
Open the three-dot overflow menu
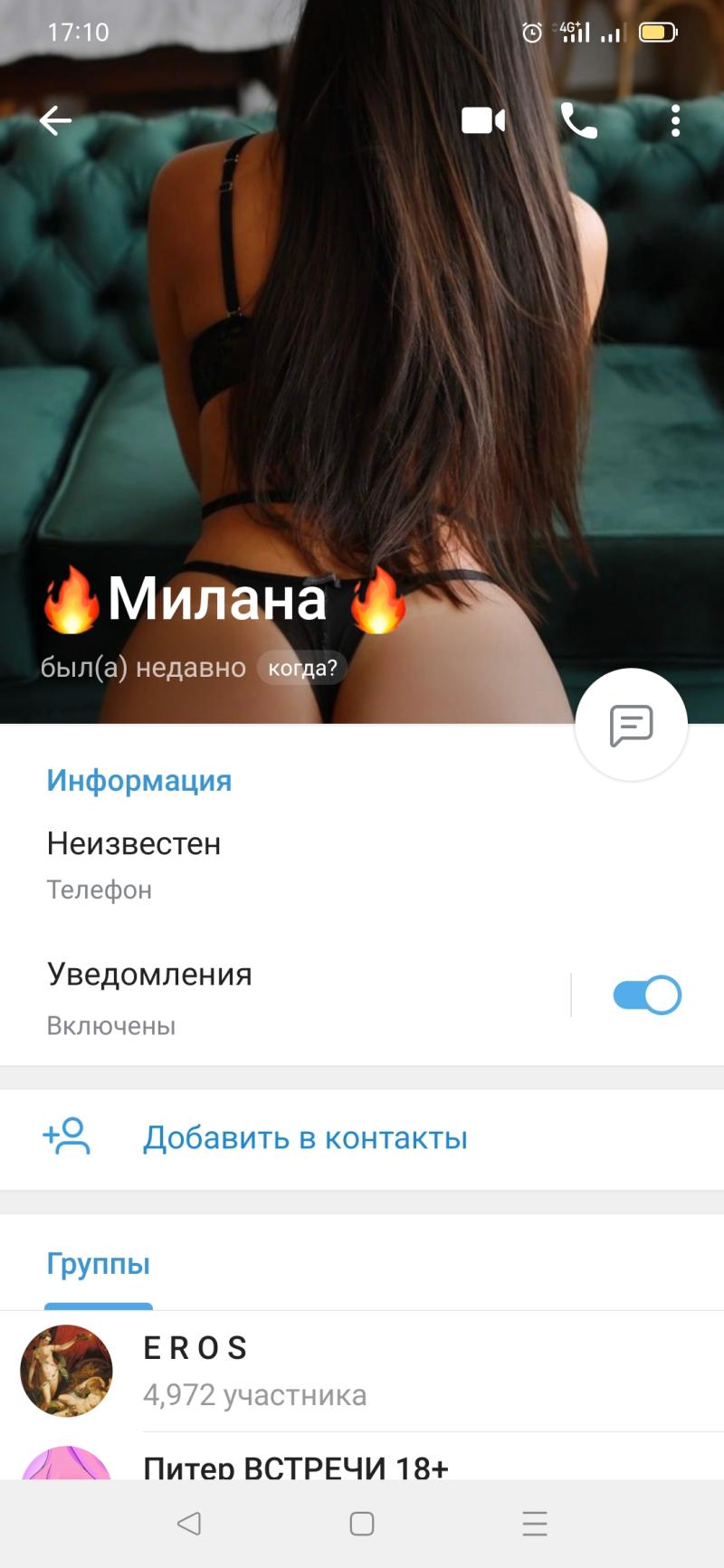[675, 120]
